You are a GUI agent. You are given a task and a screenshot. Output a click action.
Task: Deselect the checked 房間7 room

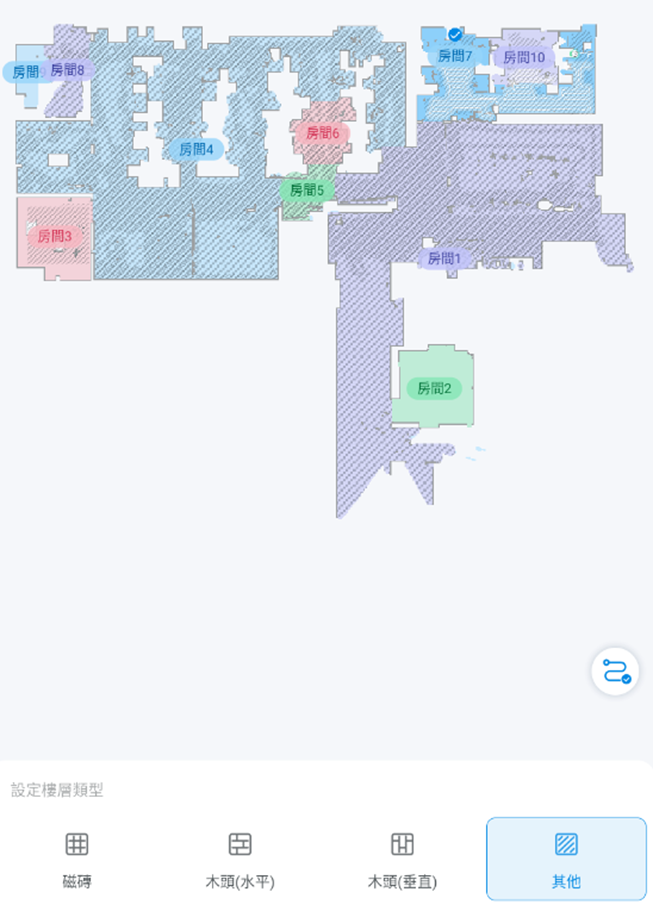pyautogui.click(x=454, y=56)
